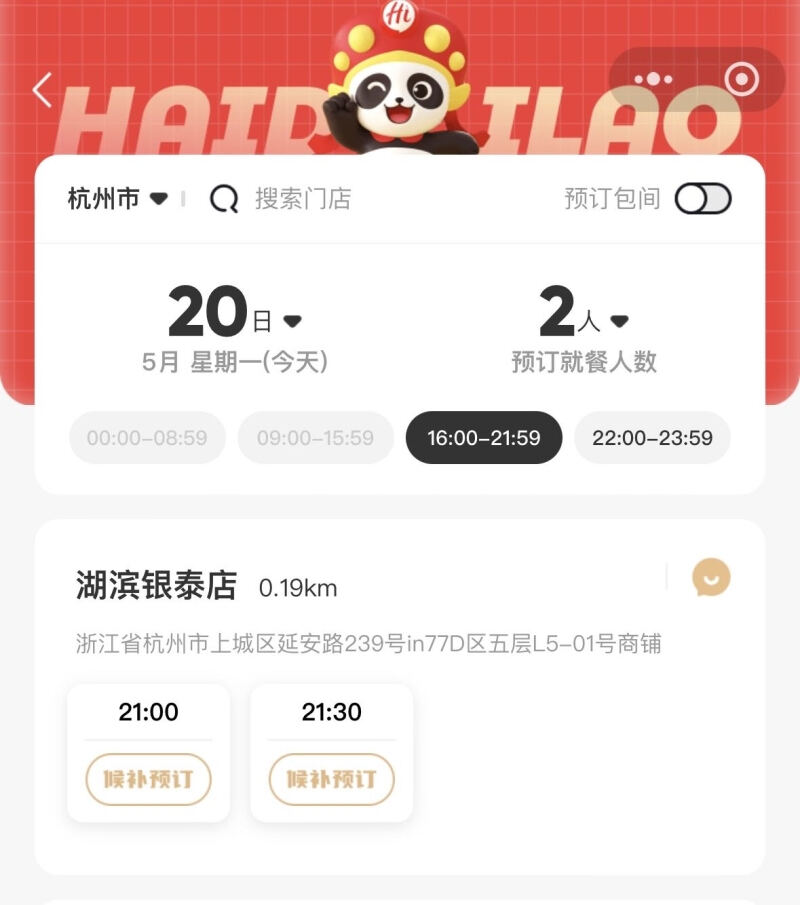Contact 湖滨银泰店 customer service icon

click(711, 578)
